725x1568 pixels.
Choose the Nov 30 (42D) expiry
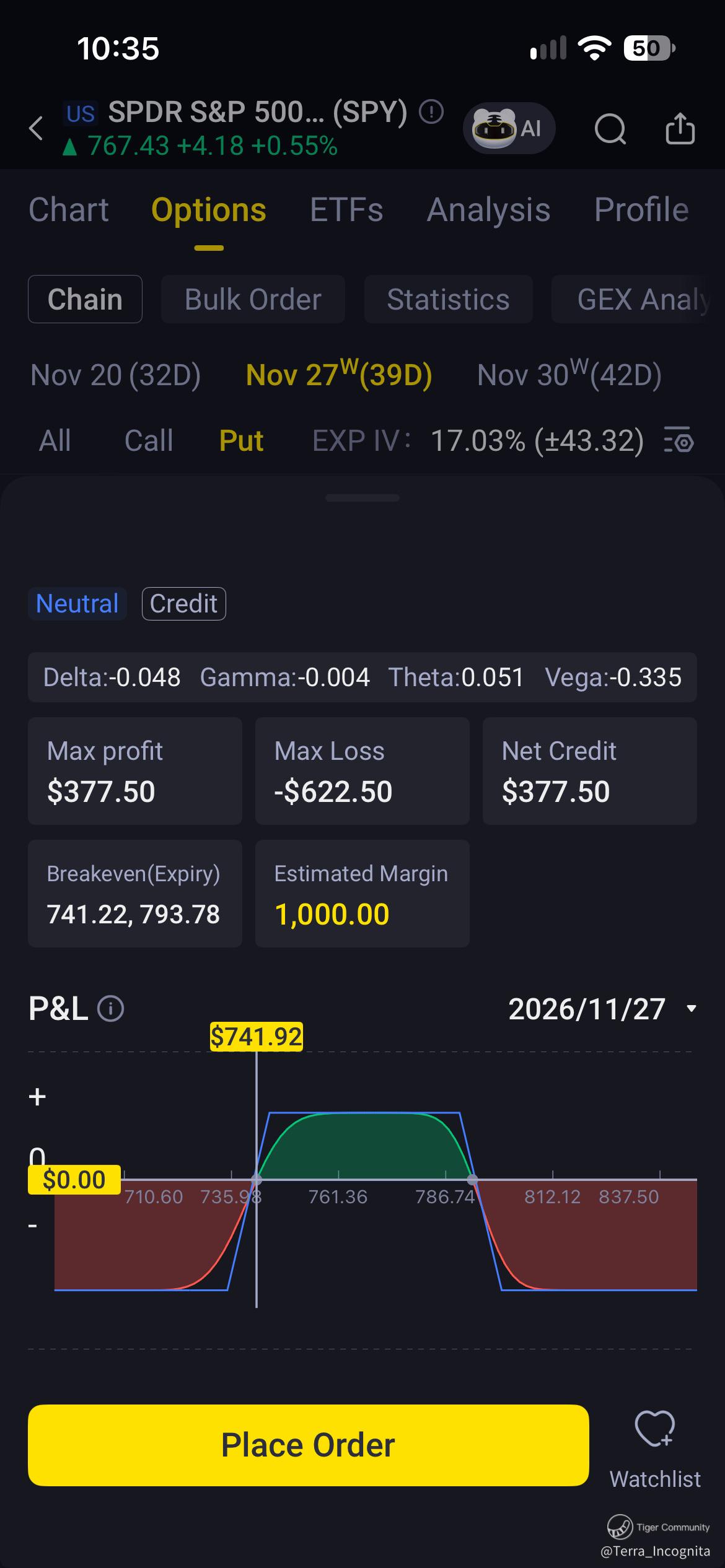tap(569, 375)
